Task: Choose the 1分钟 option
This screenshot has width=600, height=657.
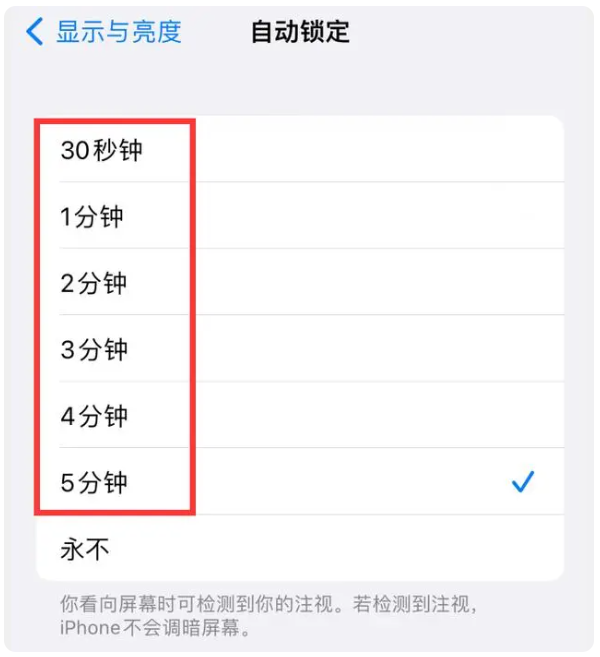Action: [92, 216]
